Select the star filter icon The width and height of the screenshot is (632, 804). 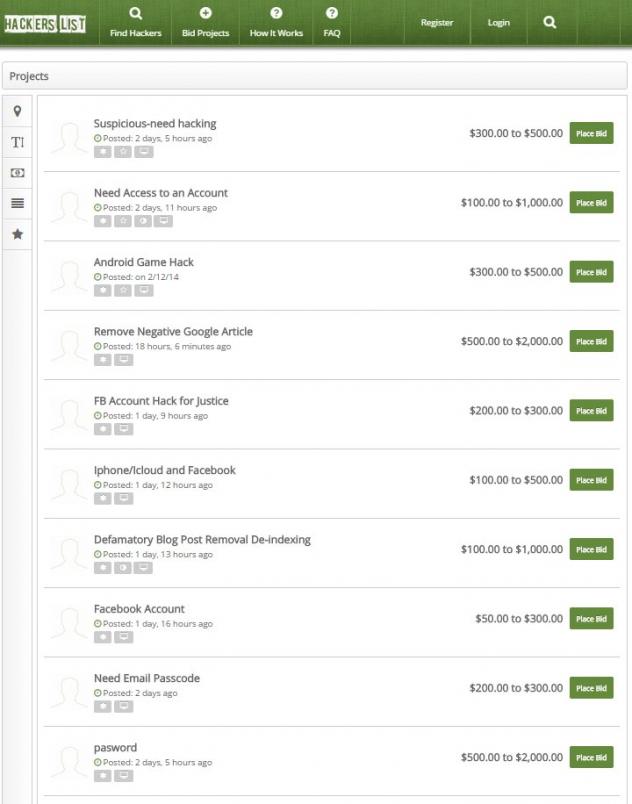[x=17, y=234]
